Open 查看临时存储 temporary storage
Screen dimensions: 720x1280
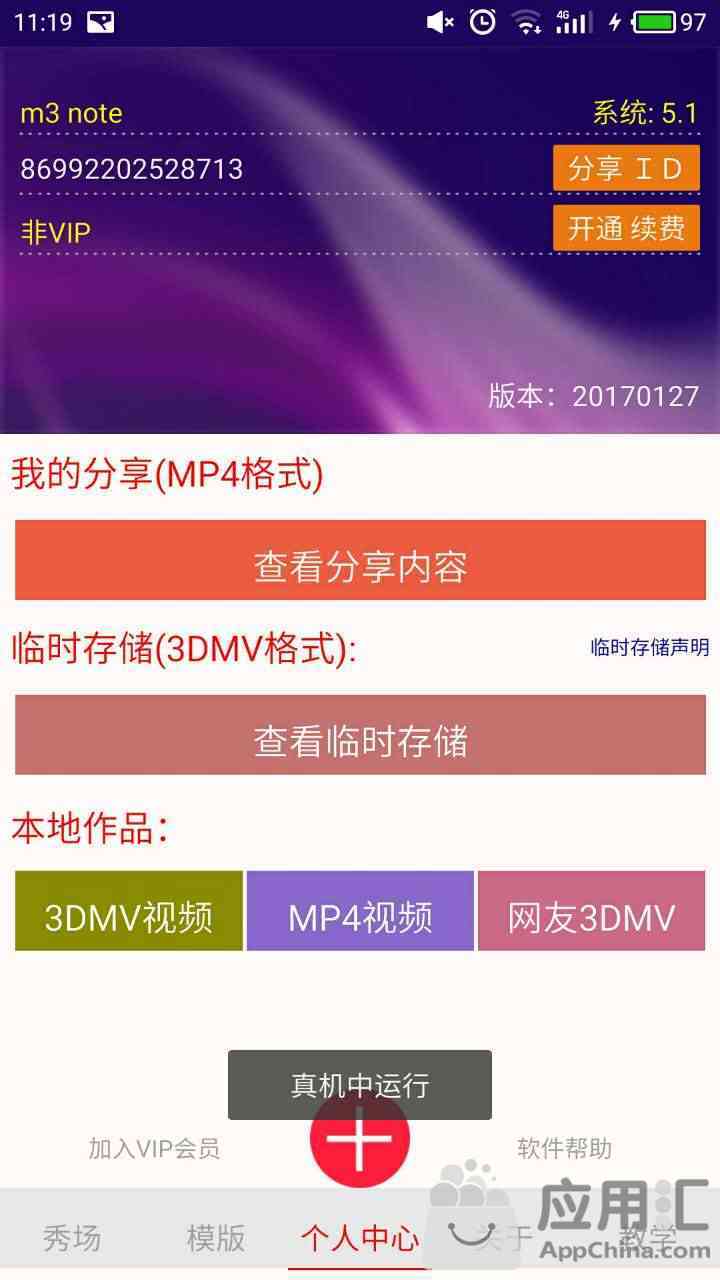(360, 741)
